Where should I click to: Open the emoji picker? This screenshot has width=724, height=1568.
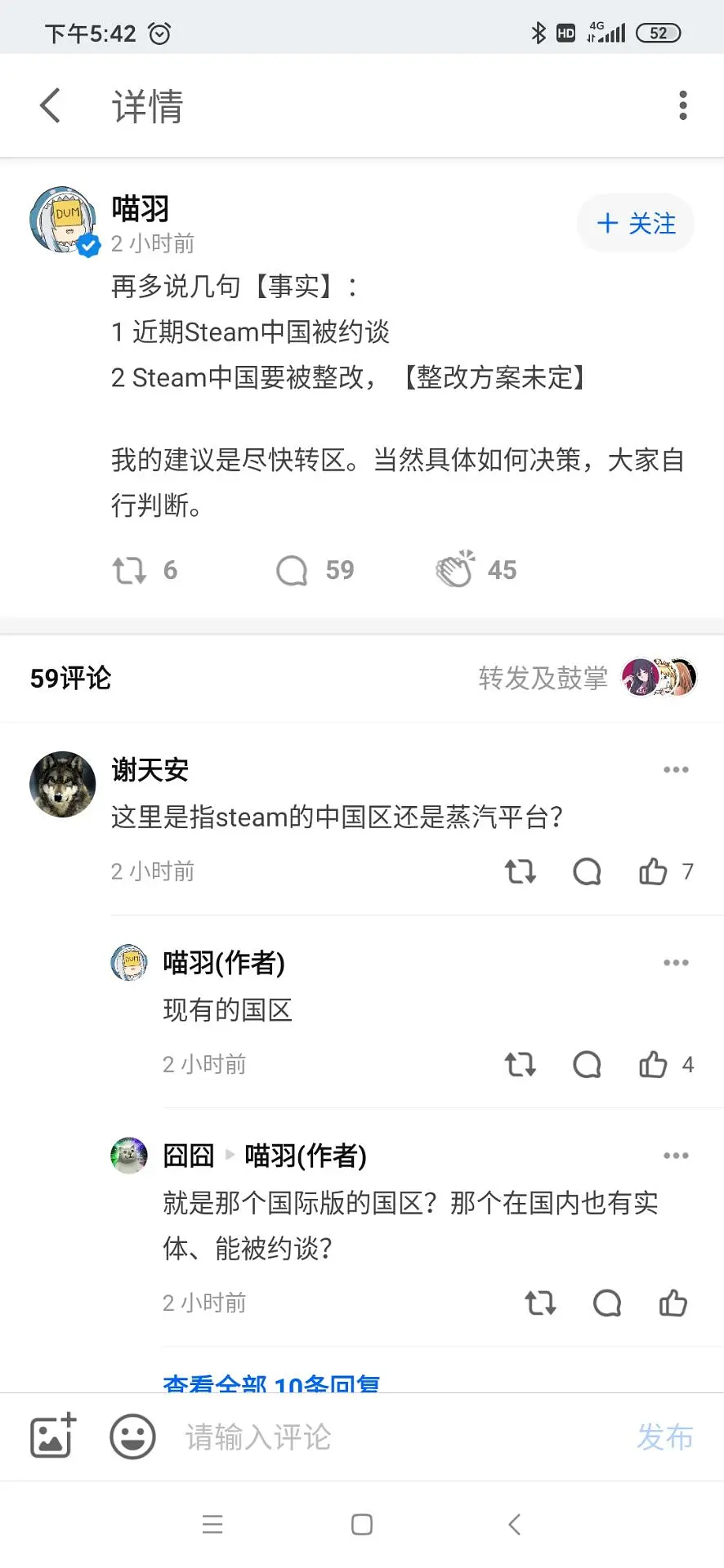(132, 1437)
